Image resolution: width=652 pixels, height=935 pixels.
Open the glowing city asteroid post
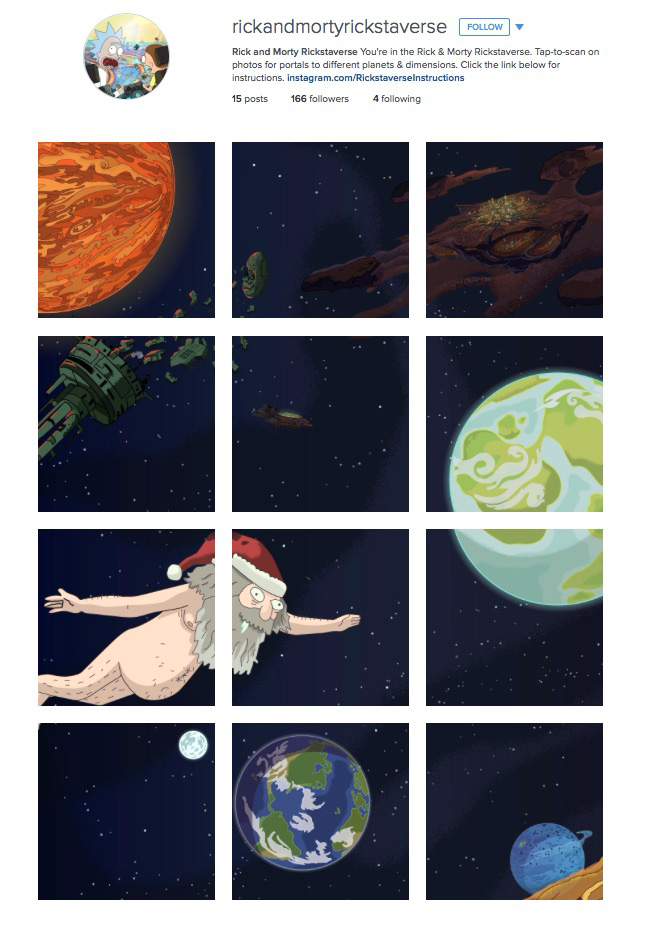514,230
